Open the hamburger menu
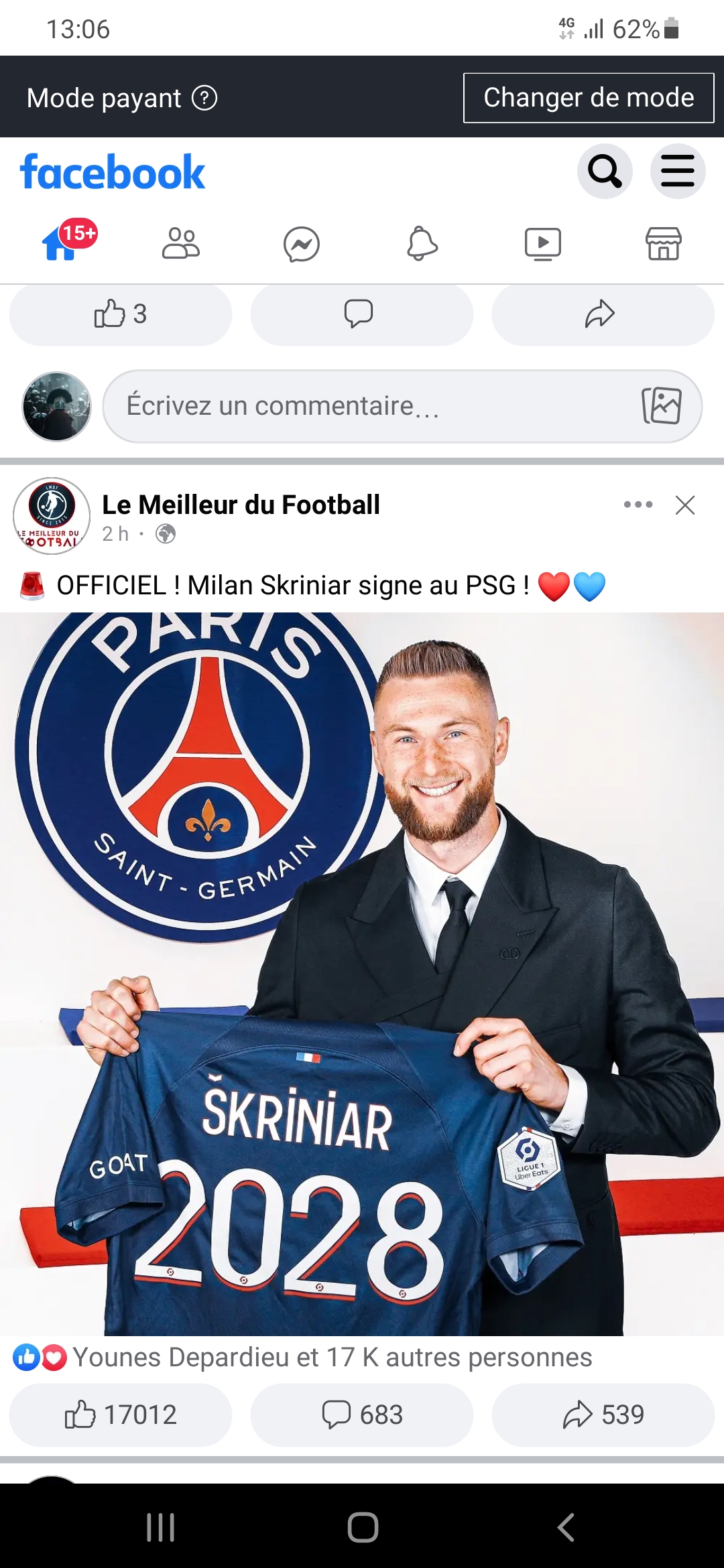The width and height of the screenshot is (724, 1568). tap(677, 172)
